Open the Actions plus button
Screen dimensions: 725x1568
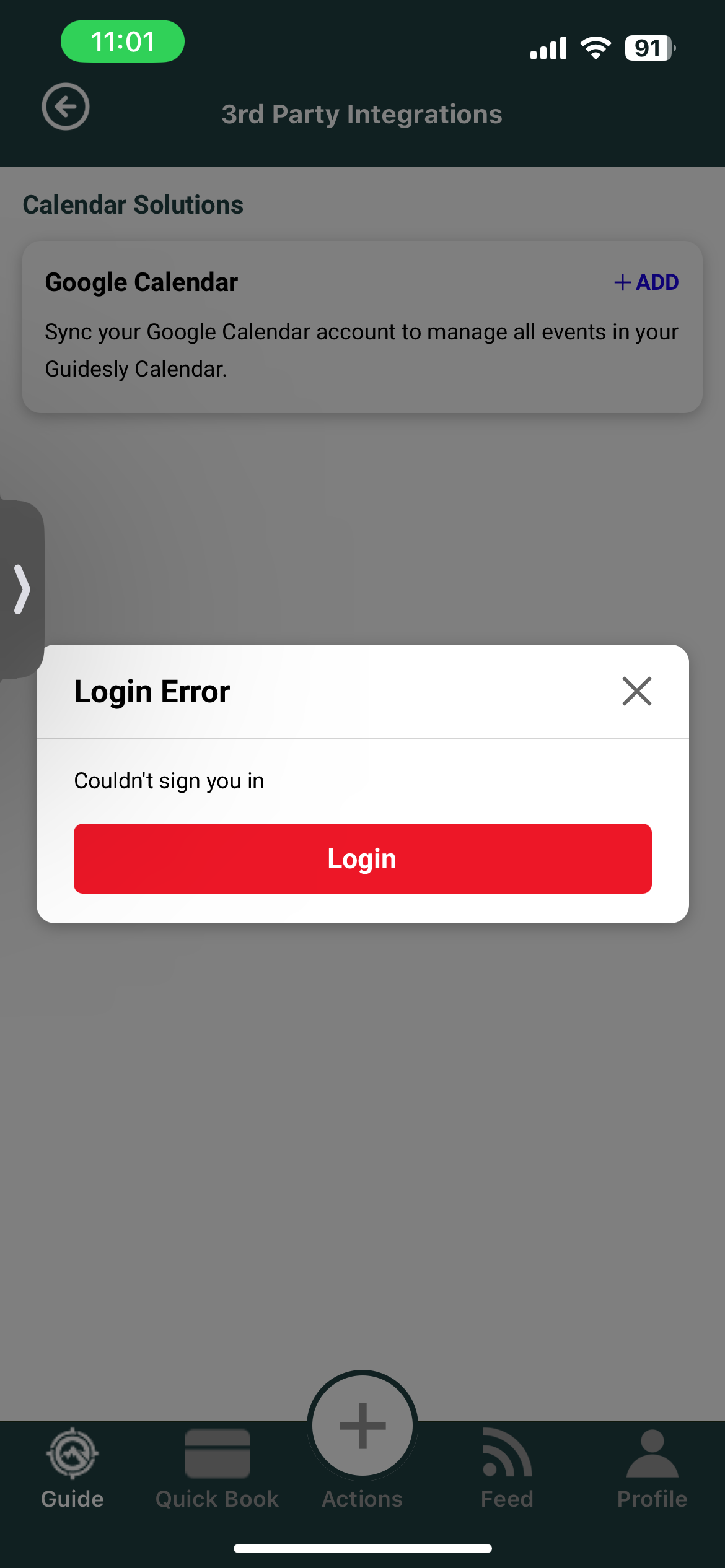(362, 1427)
